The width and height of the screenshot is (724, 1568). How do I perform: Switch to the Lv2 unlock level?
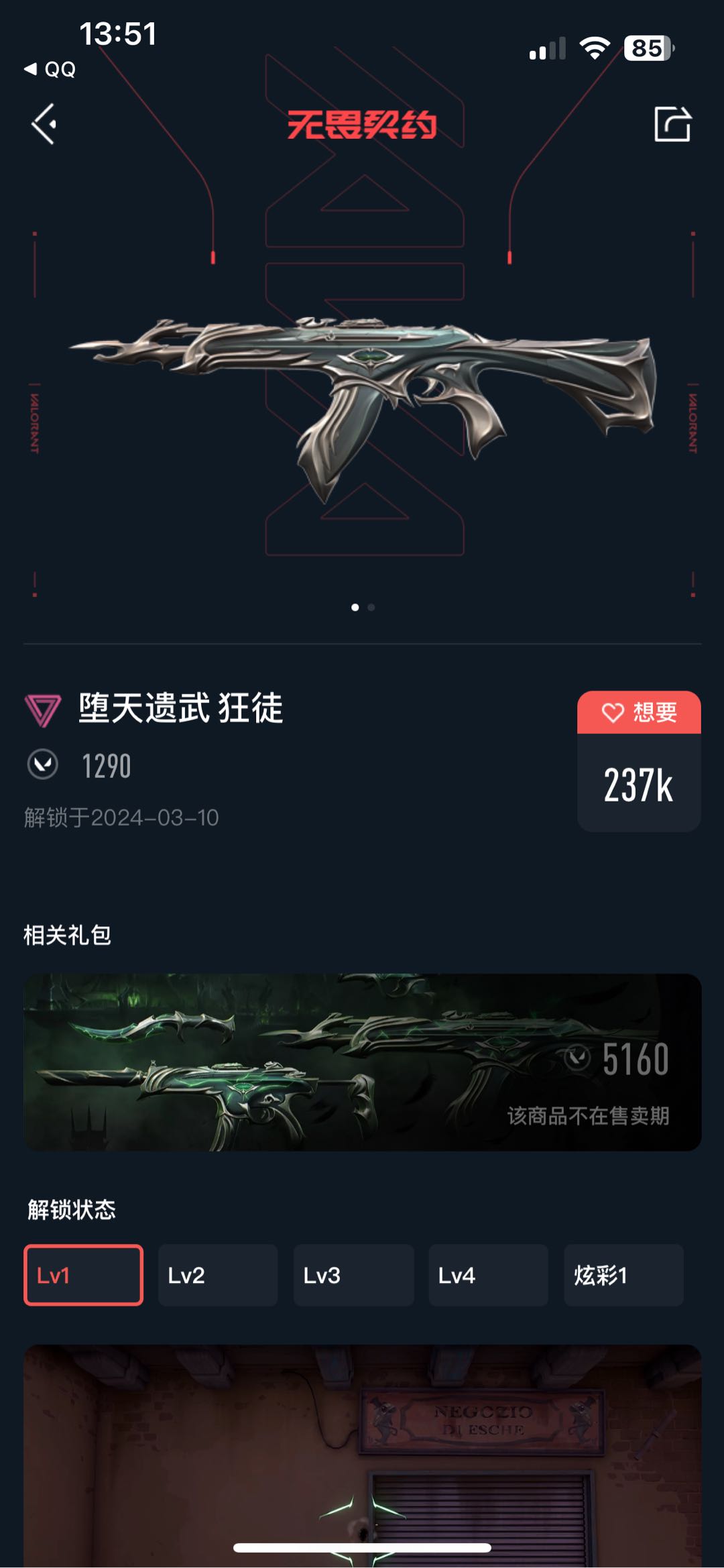coord(218,1275)
